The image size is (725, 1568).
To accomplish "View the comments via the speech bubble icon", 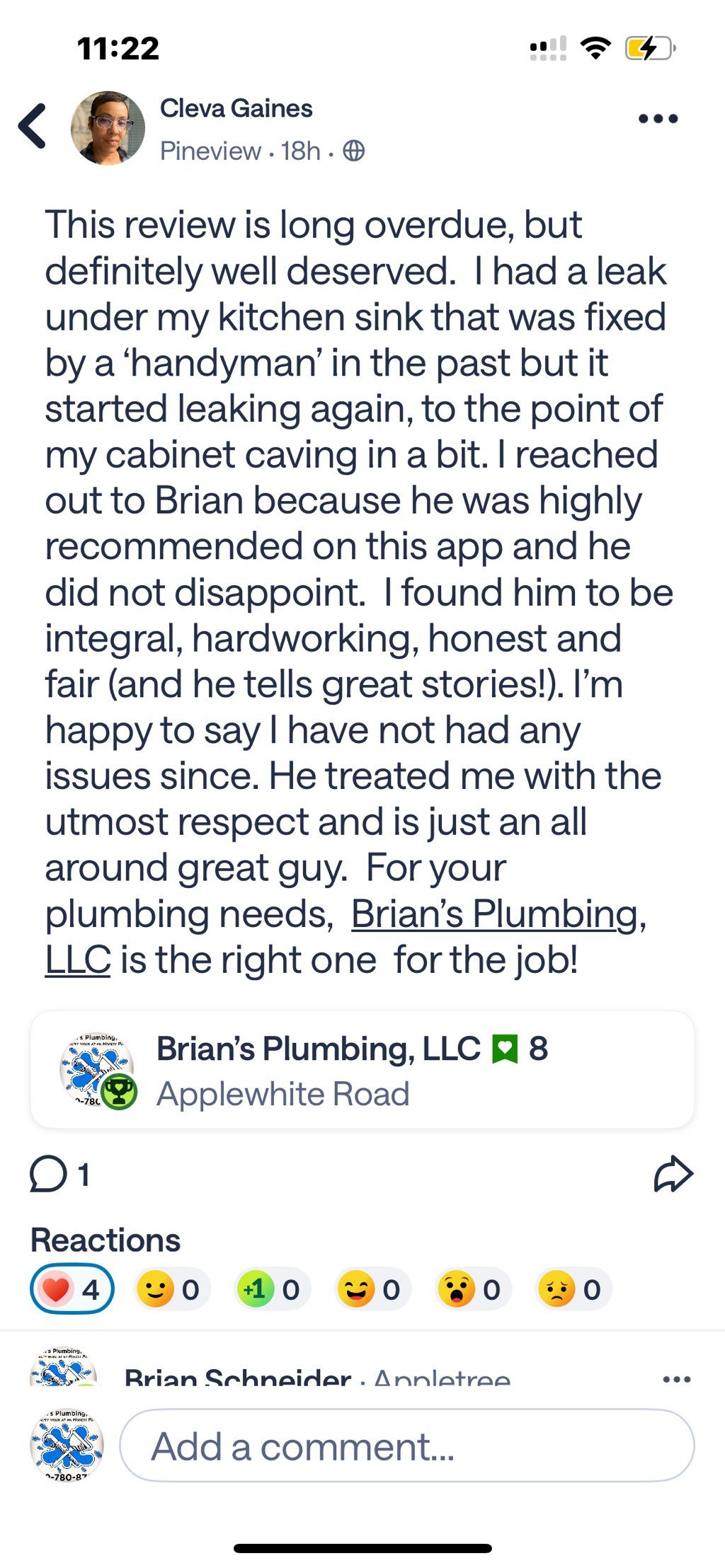I will click(x=49, y=1174).
